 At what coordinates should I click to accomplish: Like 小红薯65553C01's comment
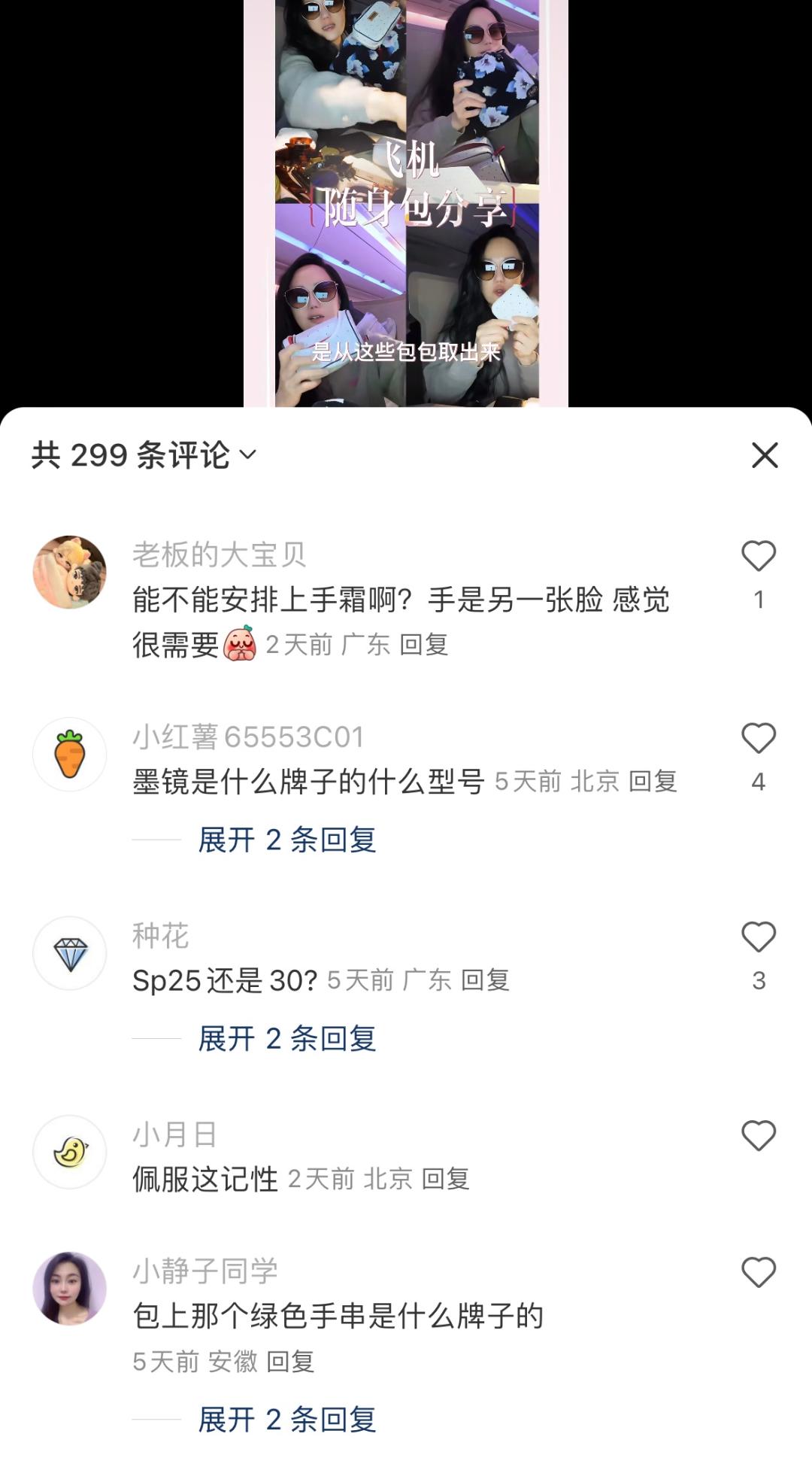(x=758, y=739)
